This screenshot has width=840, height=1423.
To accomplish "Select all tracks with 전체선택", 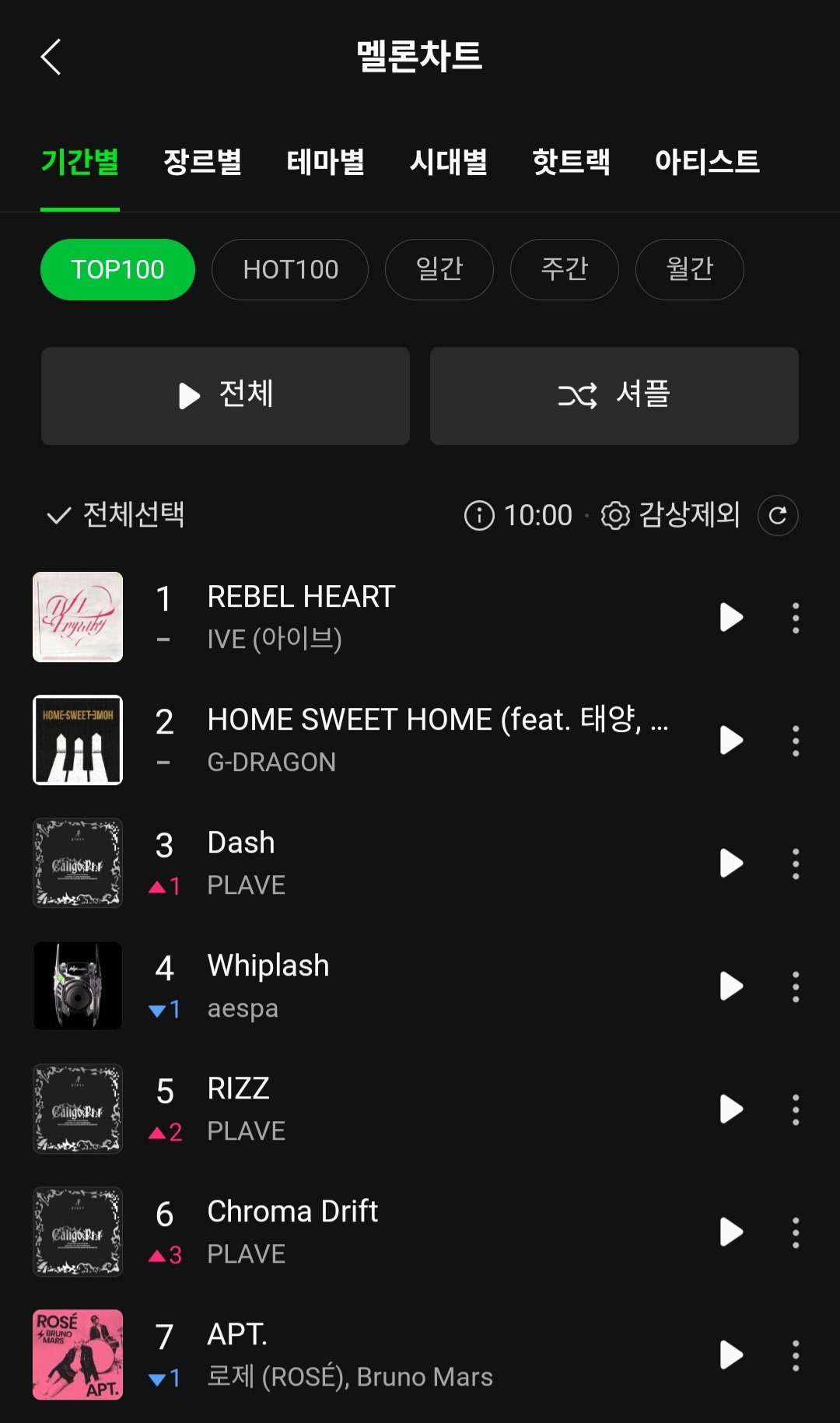I will [115, 515].
